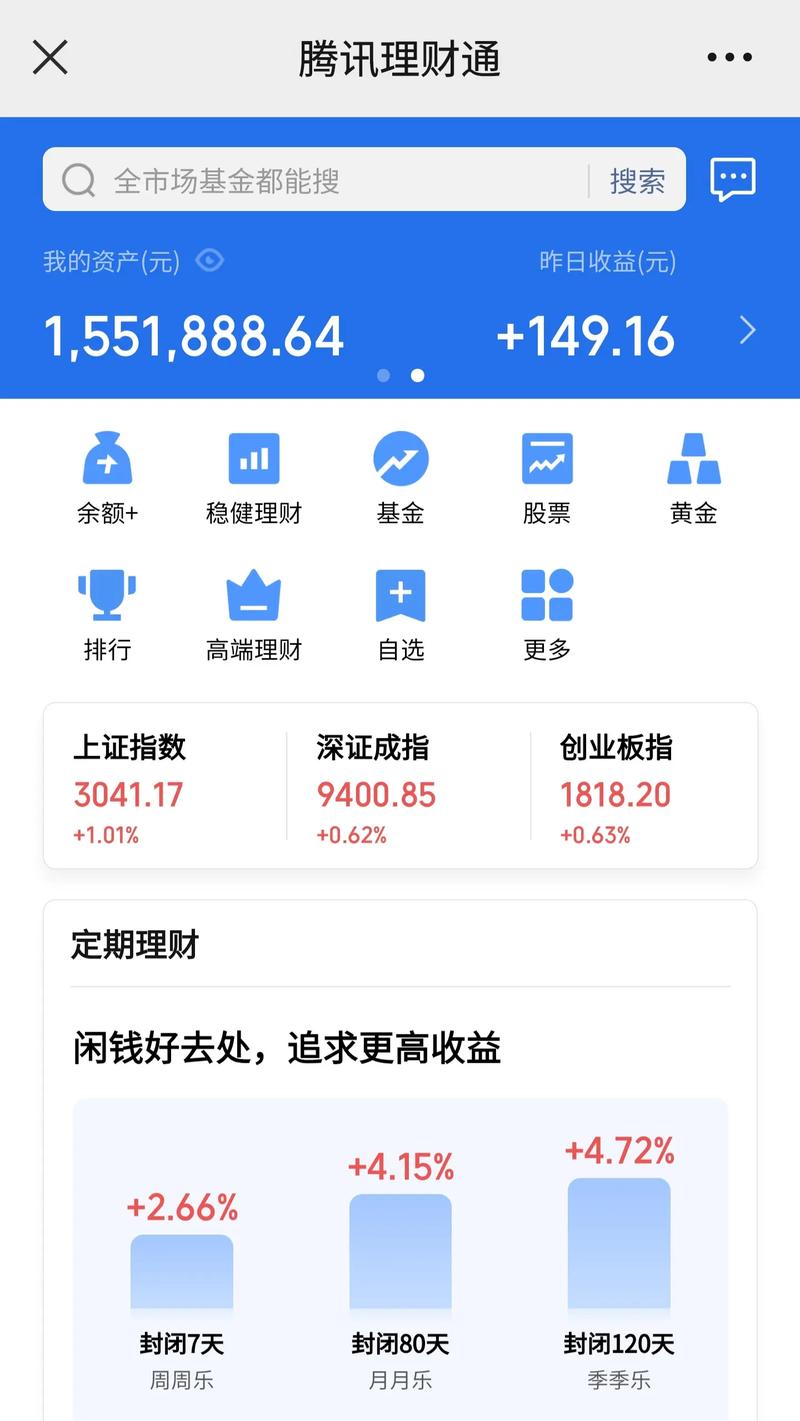Hide asset amount with the eye icon
This screenshot has height=1421, width=800.
[x=210, y=261]
